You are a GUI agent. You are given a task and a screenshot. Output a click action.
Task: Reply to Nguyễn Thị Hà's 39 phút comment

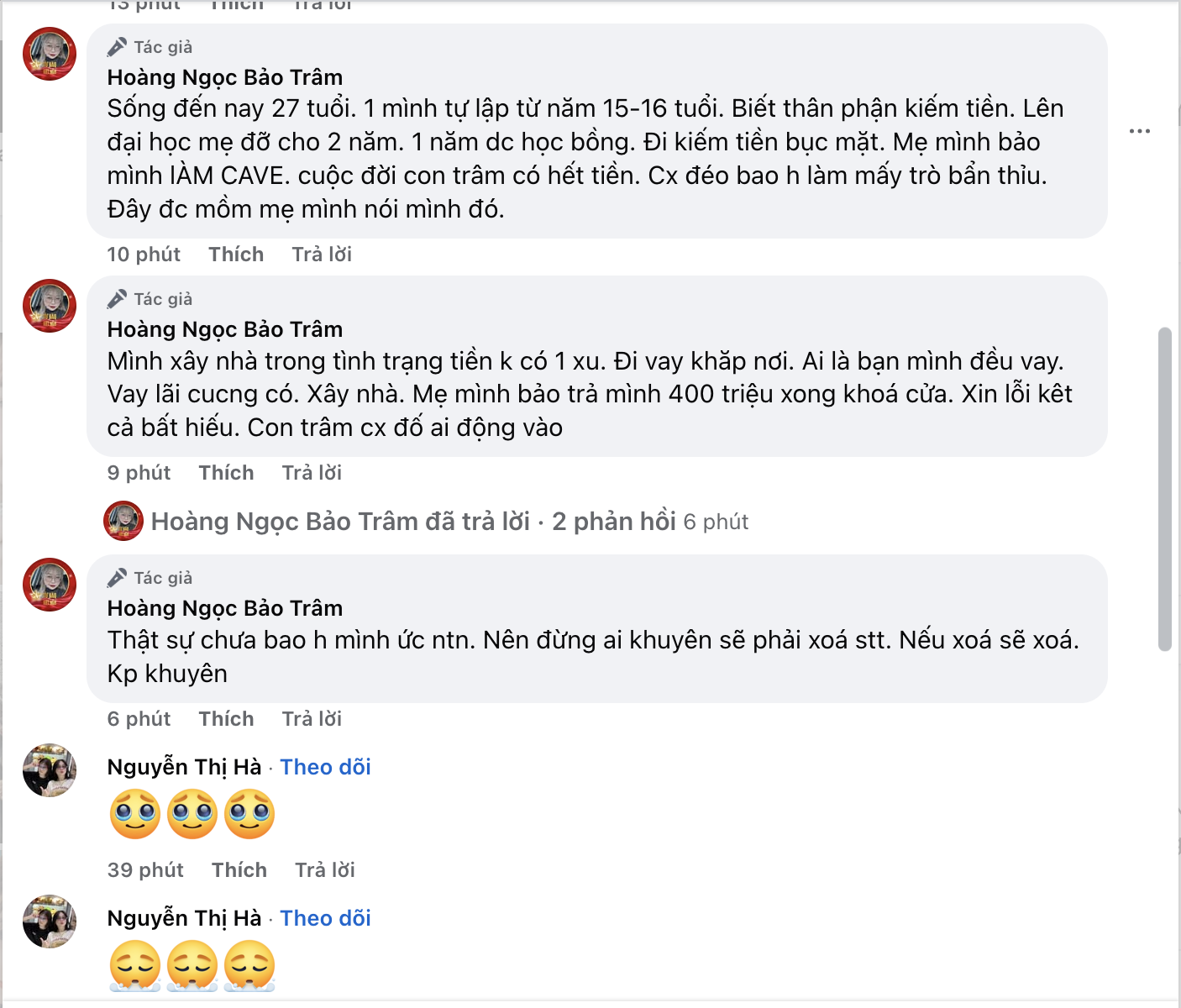click(x=325, y=870)
